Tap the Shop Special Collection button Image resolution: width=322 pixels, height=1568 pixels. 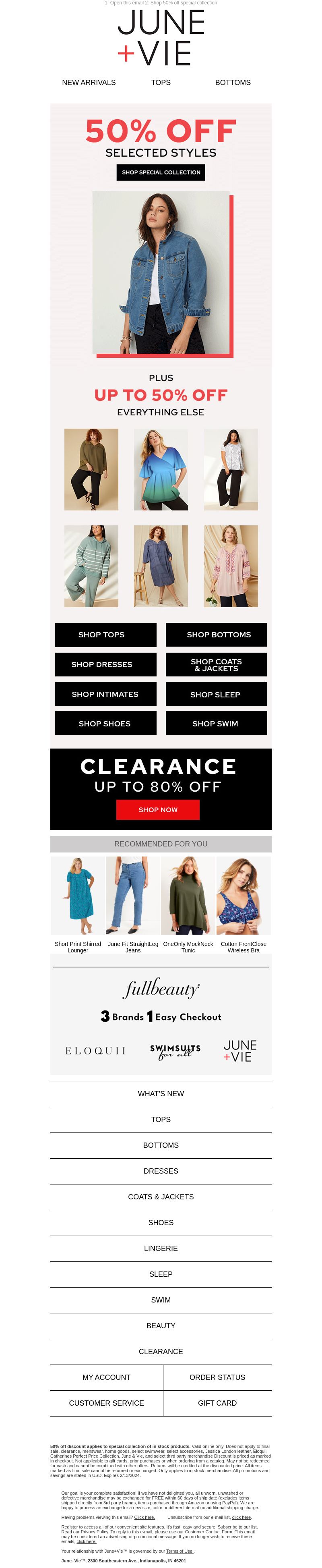pos(161,172)
